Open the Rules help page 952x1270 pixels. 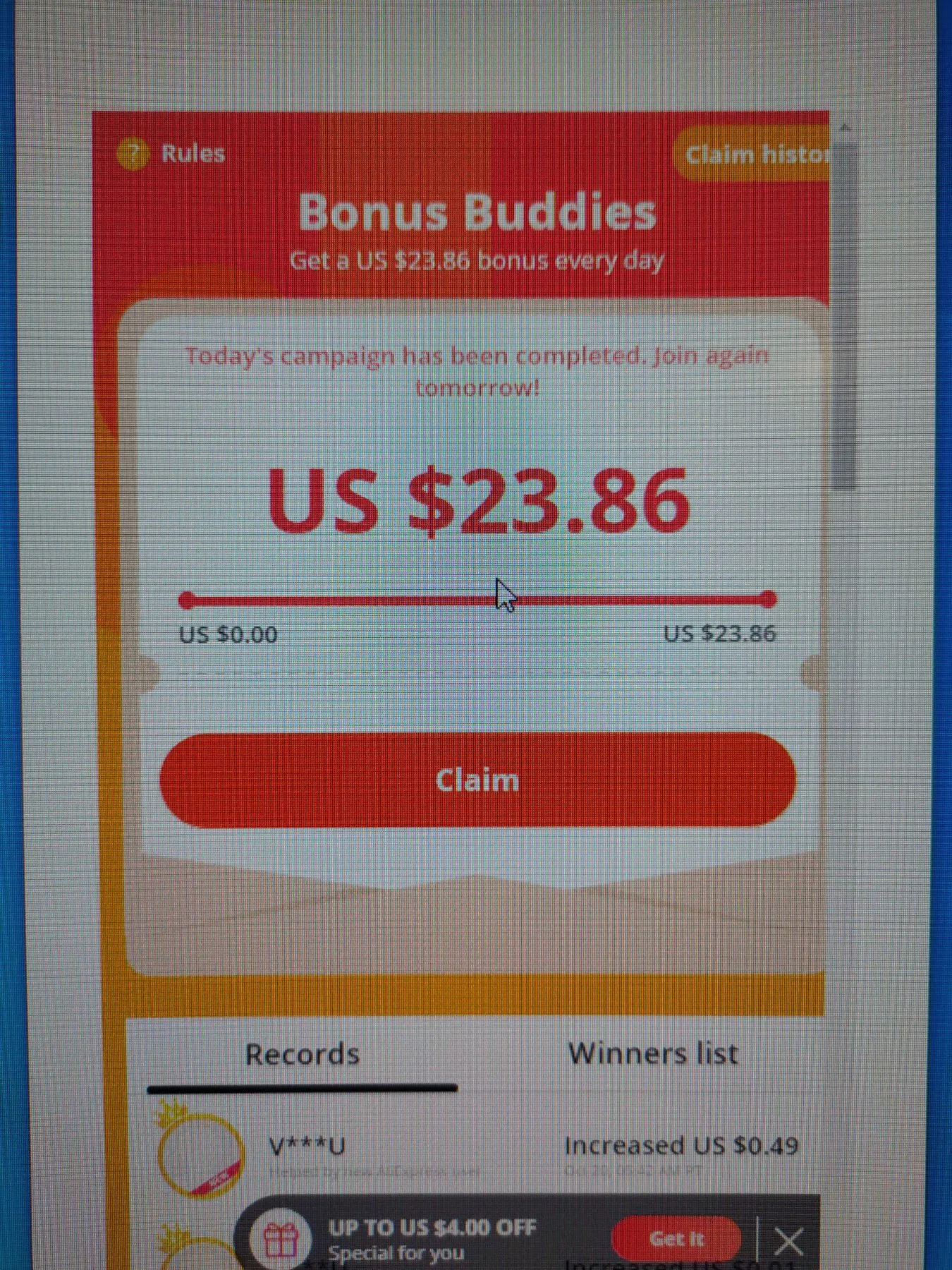tap(171, 153)
